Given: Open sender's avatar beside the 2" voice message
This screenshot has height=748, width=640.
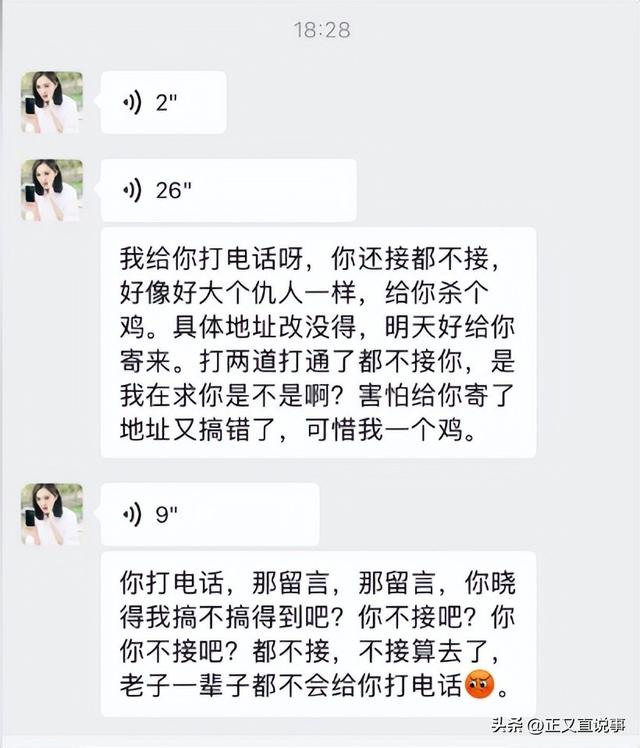Looking at the screenshot, I should click(52, 102).
